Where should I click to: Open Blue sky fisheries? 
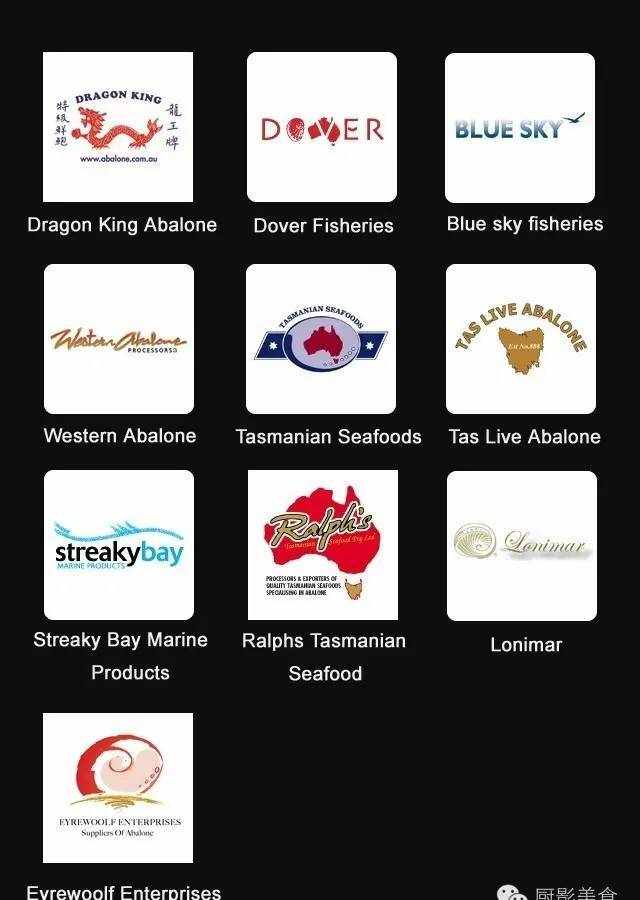coord(520,127)
